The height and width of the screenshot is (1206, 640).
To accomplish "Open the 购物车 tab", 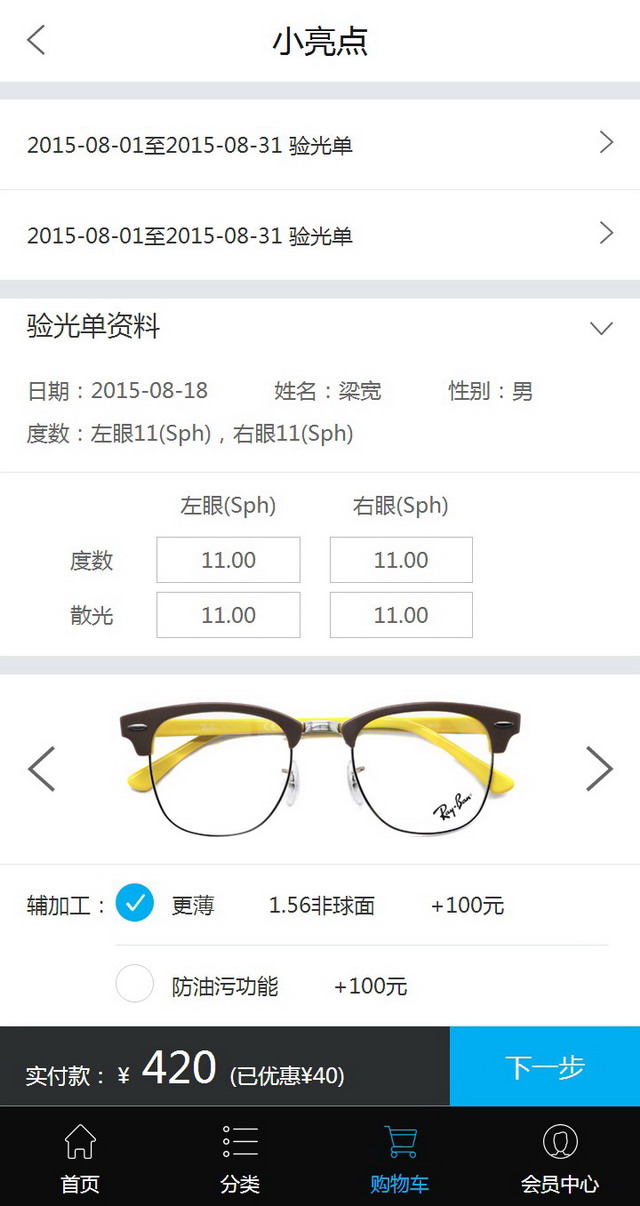I will pos(400,1158).
